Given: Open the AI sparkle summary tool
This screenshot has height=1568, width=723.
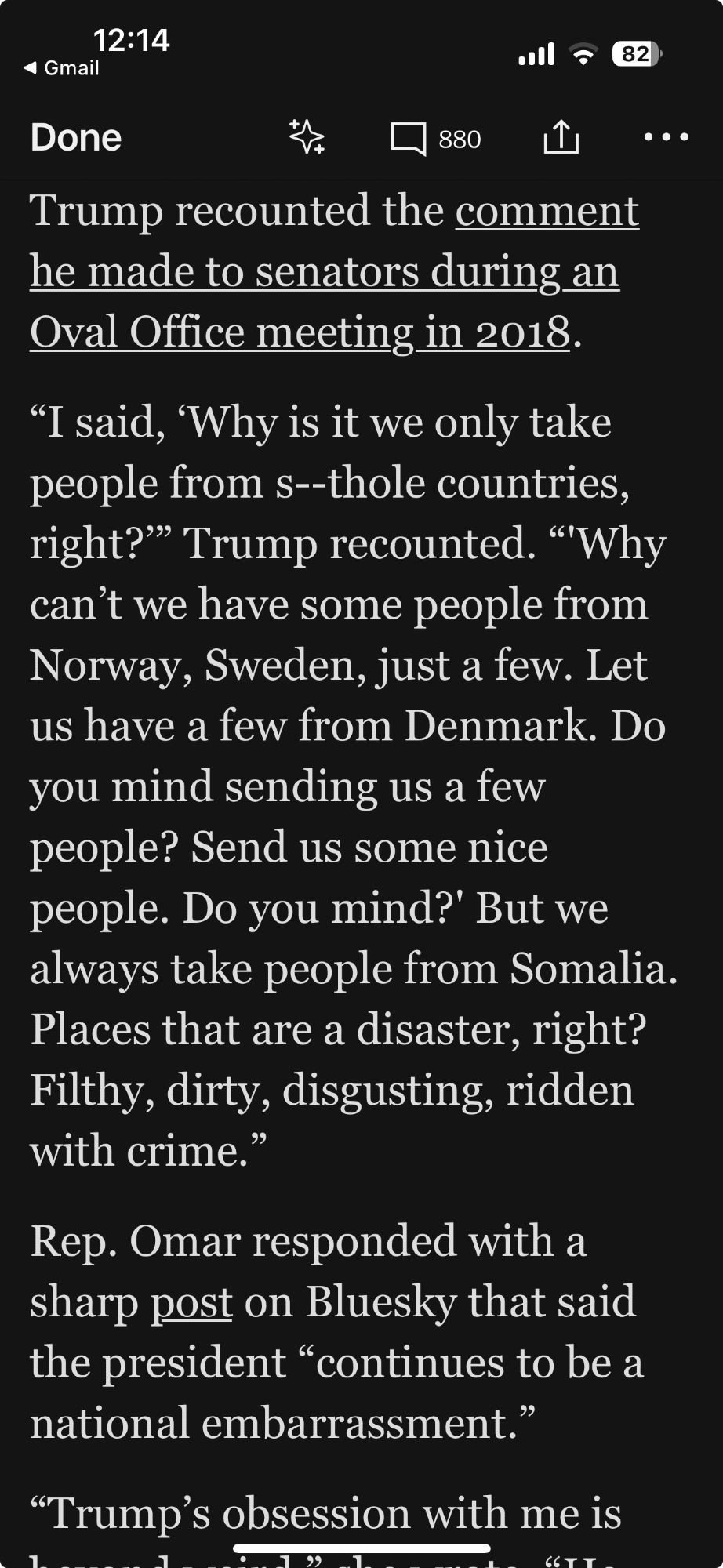Looking at the screenshot, I should 307,137.
